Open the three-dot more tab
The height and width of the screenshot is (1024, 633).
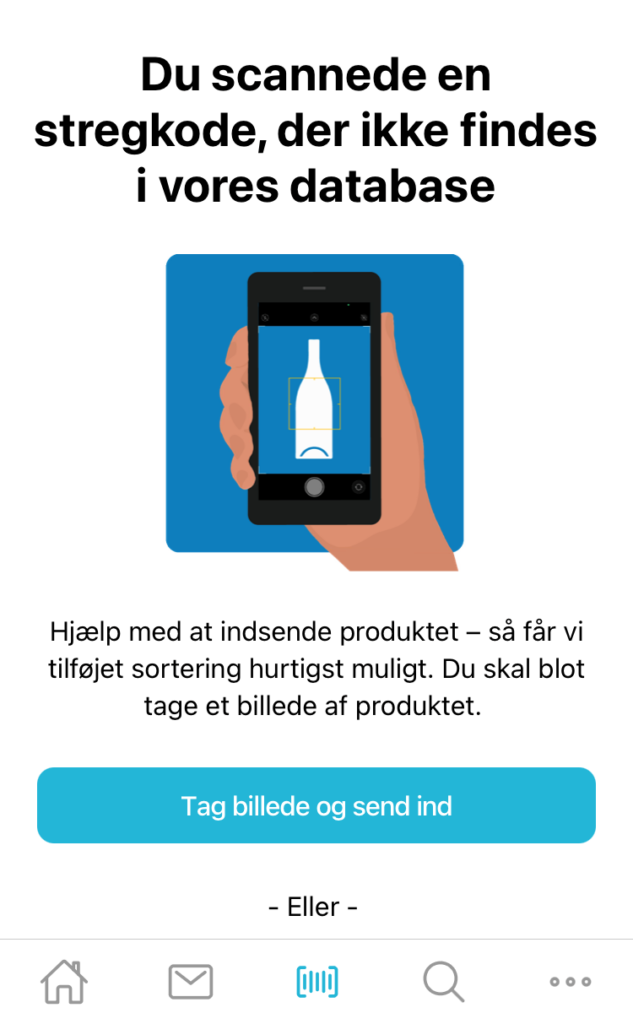(570, 982)
